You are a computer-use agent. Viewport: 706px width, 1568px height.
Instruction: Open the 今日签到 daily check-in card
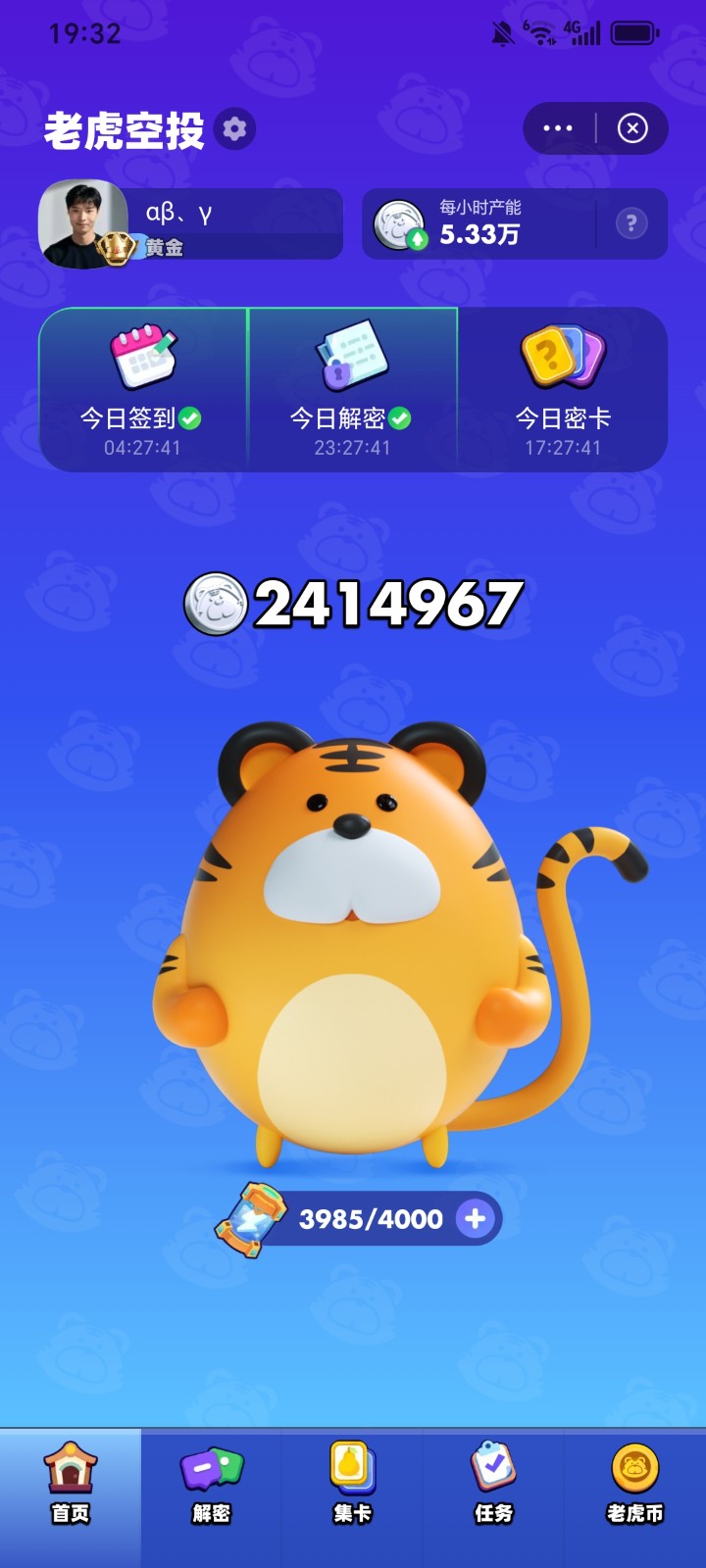(143, 390)
